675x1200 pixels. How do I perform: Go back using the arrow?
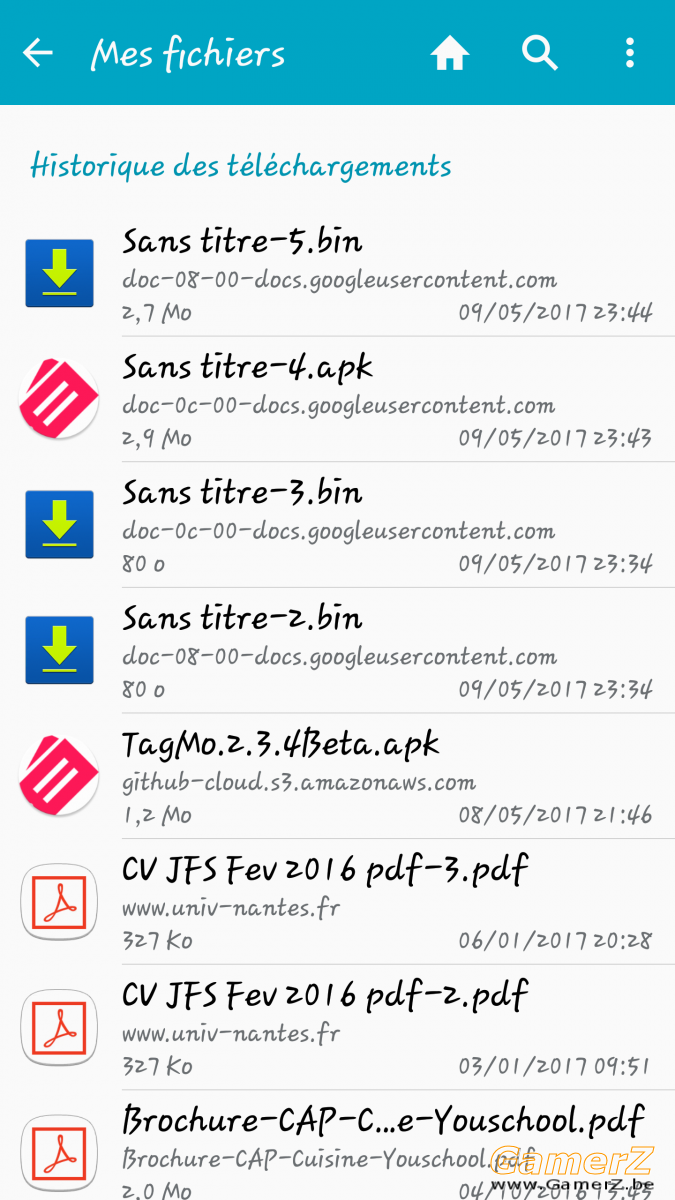(38, 53)
